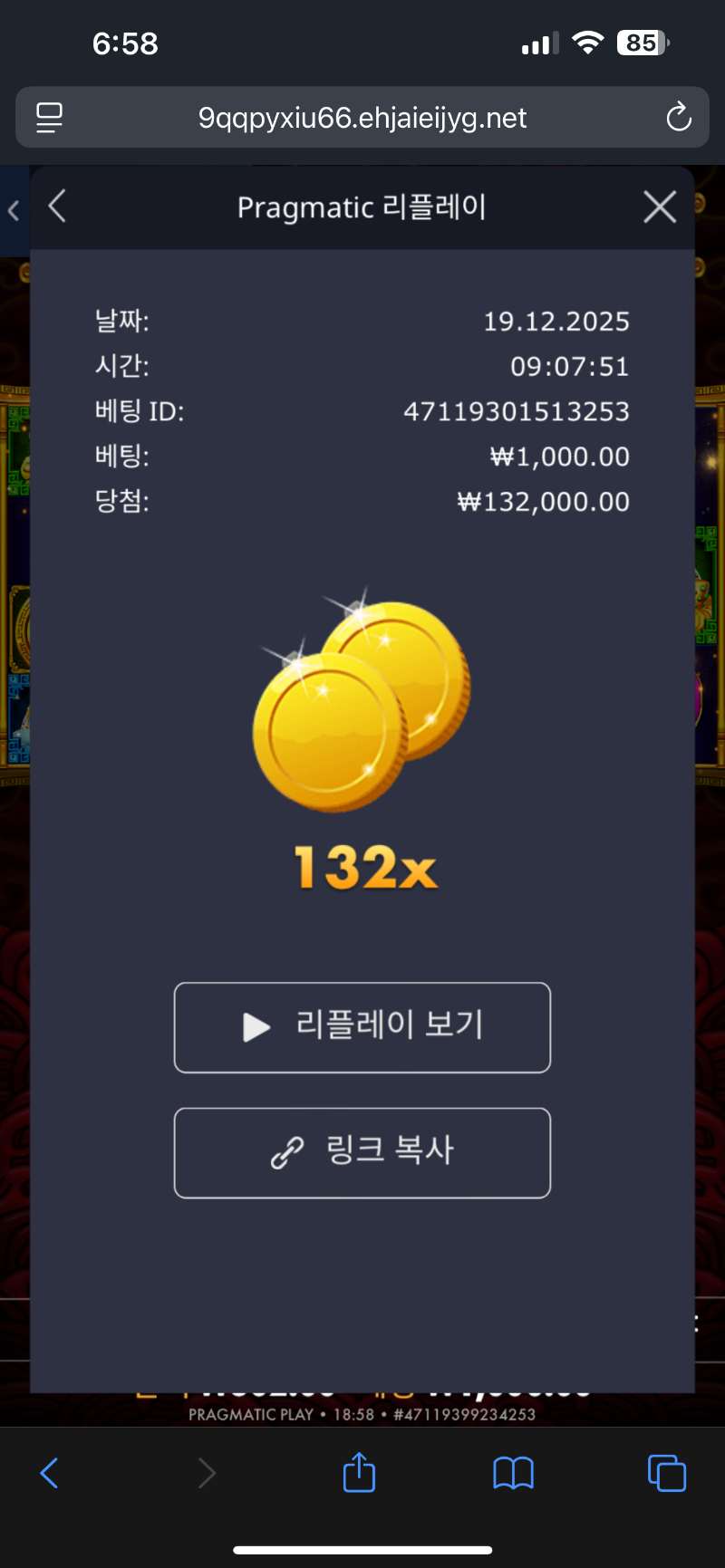Tap the 링크 복사 button
This screenshot has width=725, height=1568.
362,1152
